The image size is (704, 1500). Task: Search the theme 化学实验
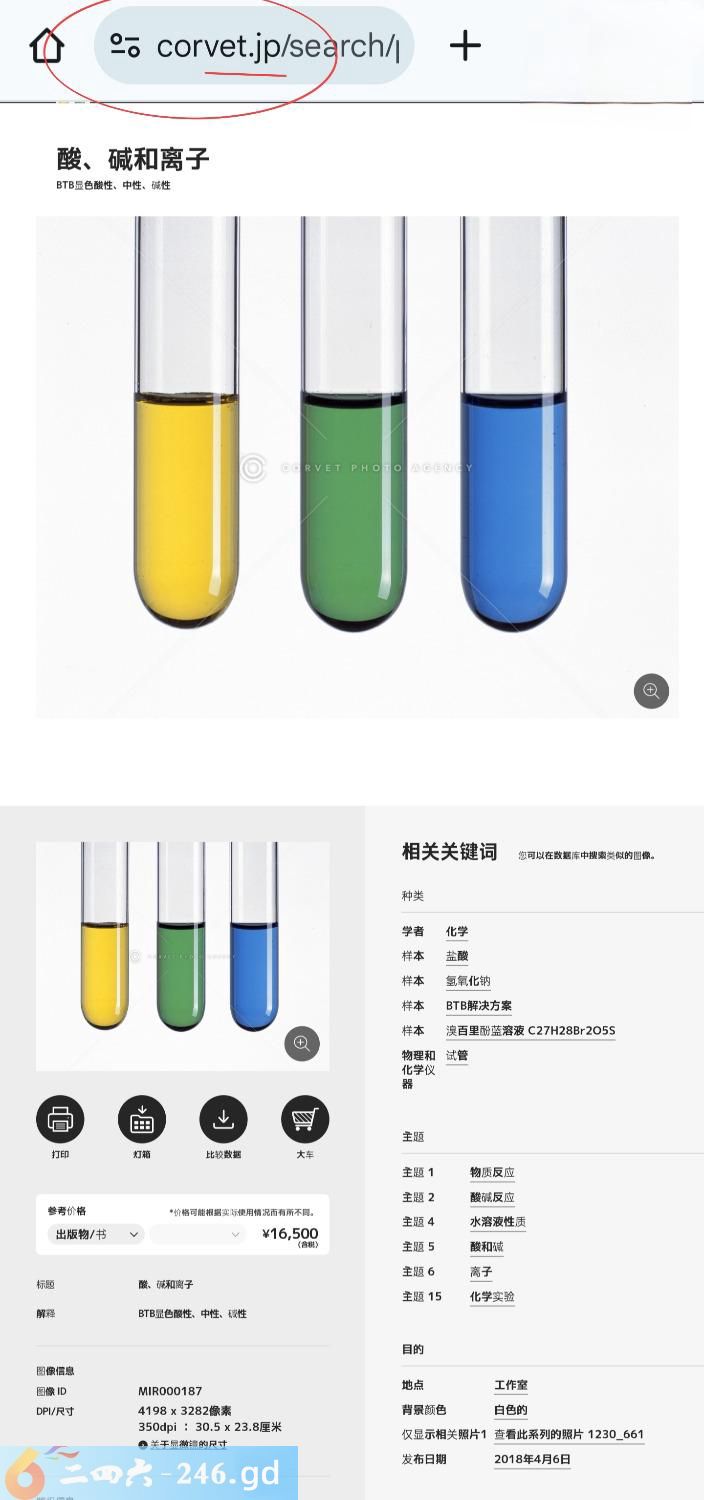point(492,1297)
